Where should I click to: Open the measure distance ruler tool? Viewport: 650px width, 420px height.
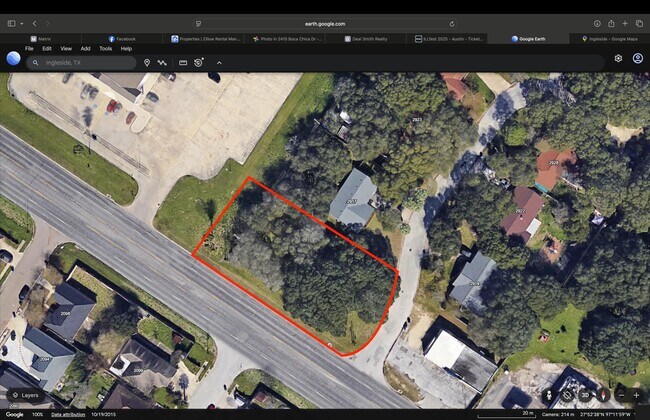click(183, 63)
